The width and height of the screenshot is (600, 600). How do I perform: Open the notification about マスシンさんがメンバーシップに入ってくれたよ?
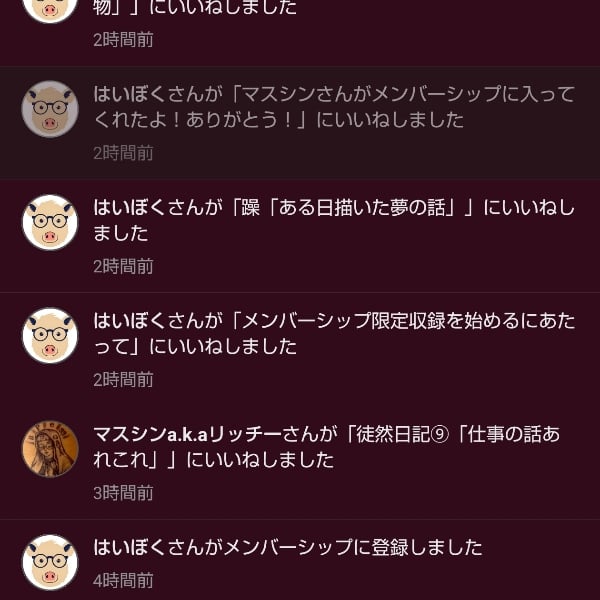tap(334, 108)
